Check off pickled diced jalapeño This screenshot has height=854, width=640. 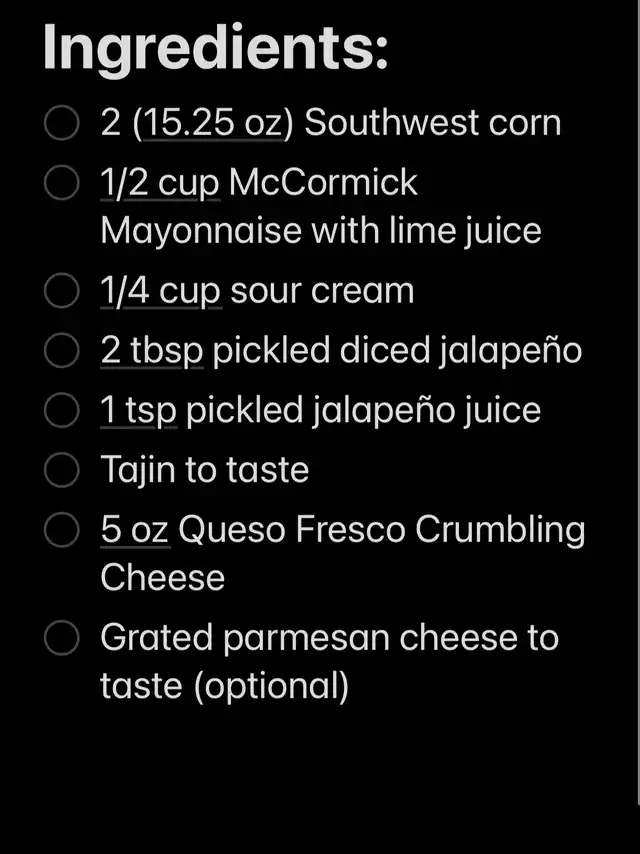pos(62,351)
